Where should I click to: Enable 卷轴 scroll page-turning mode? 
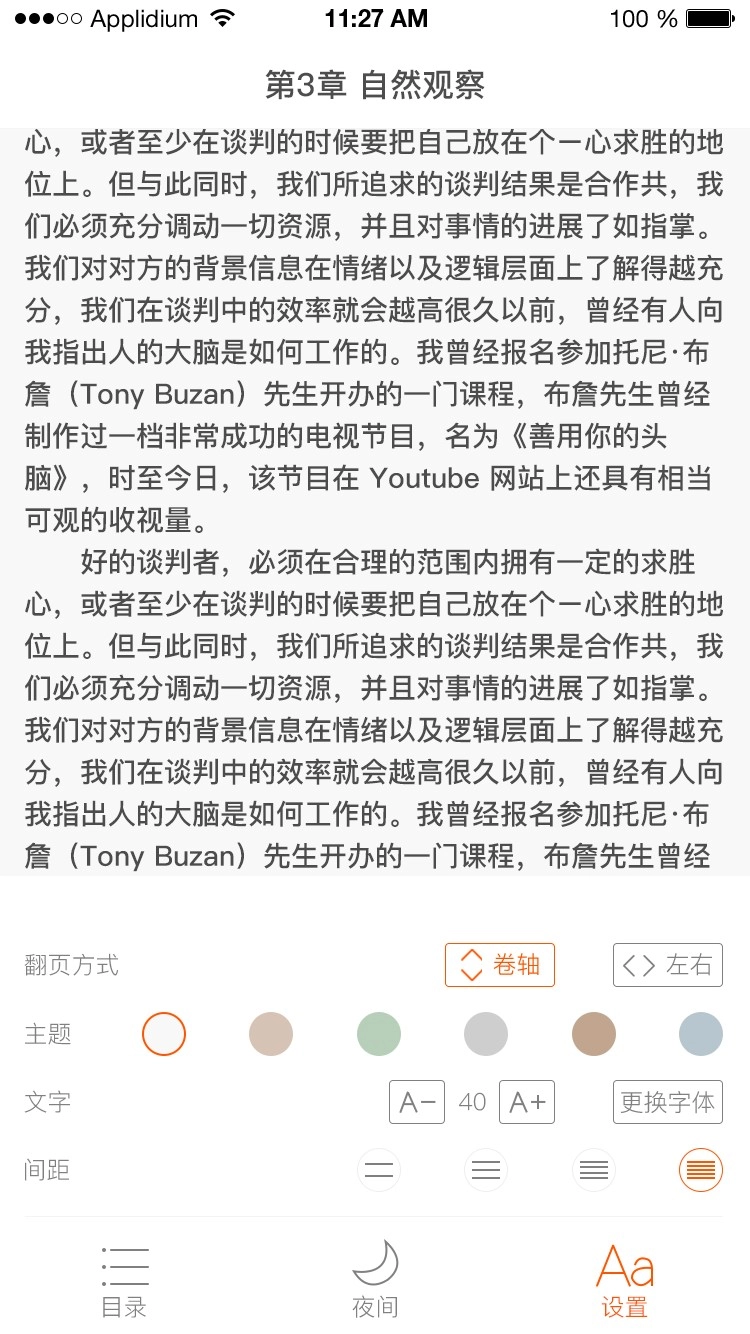pos(499,964)
